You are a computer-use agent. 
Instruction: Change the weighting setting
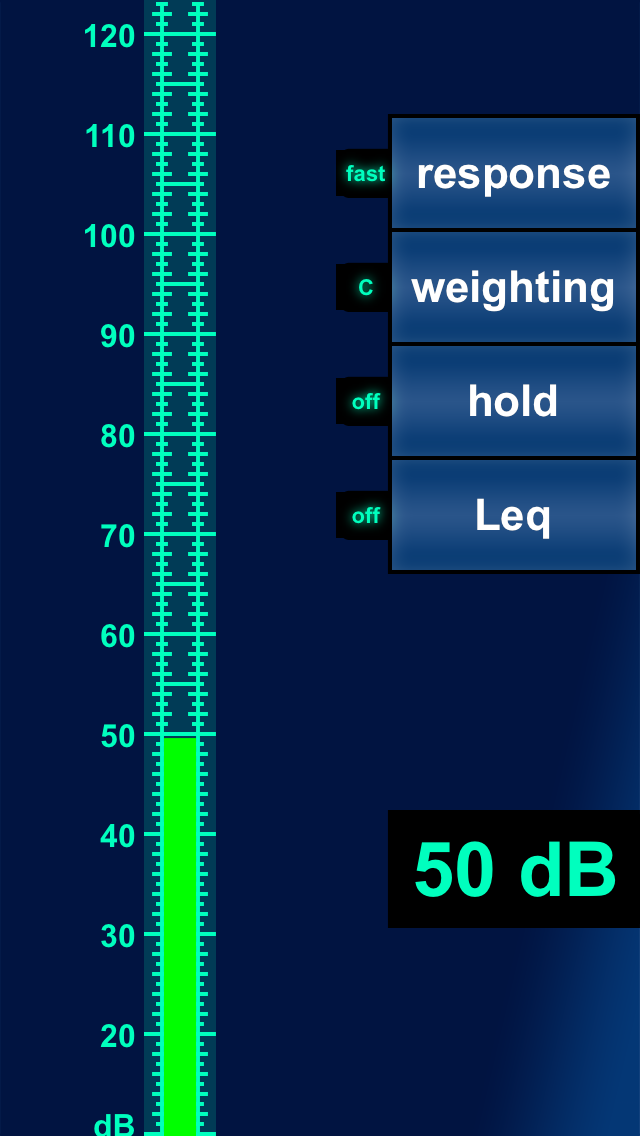click(513, 287)
